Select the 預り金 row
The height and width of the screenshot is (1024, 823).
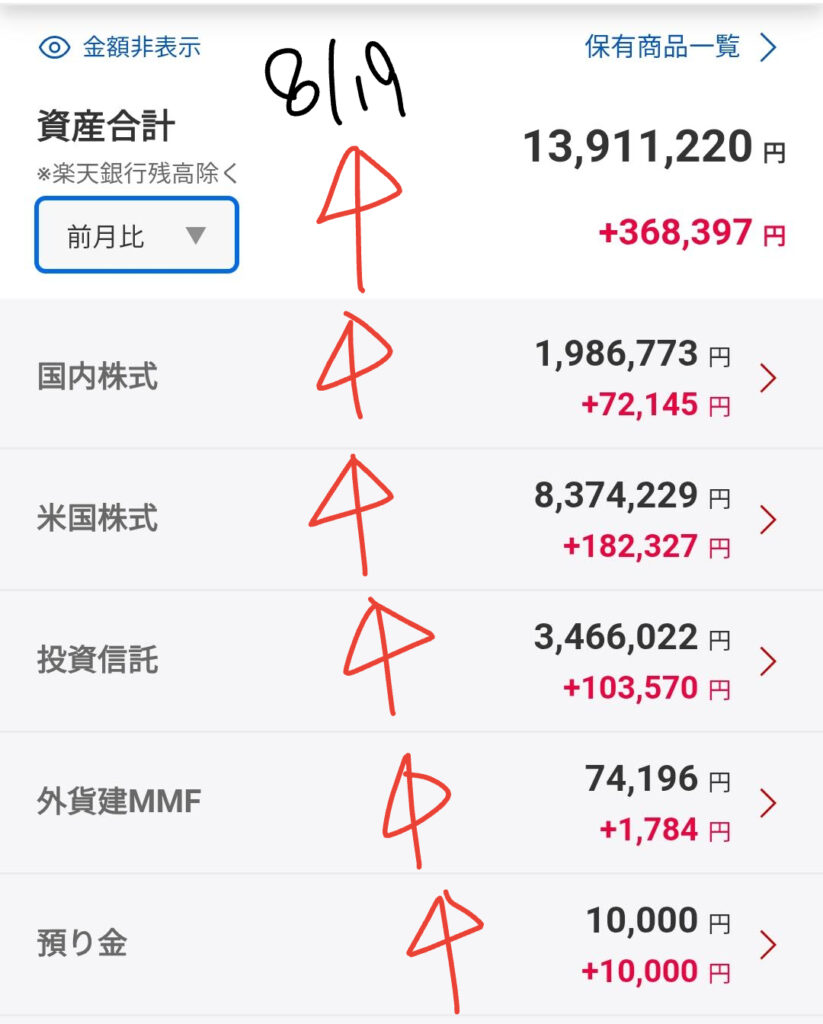click(x=412, y=944)
